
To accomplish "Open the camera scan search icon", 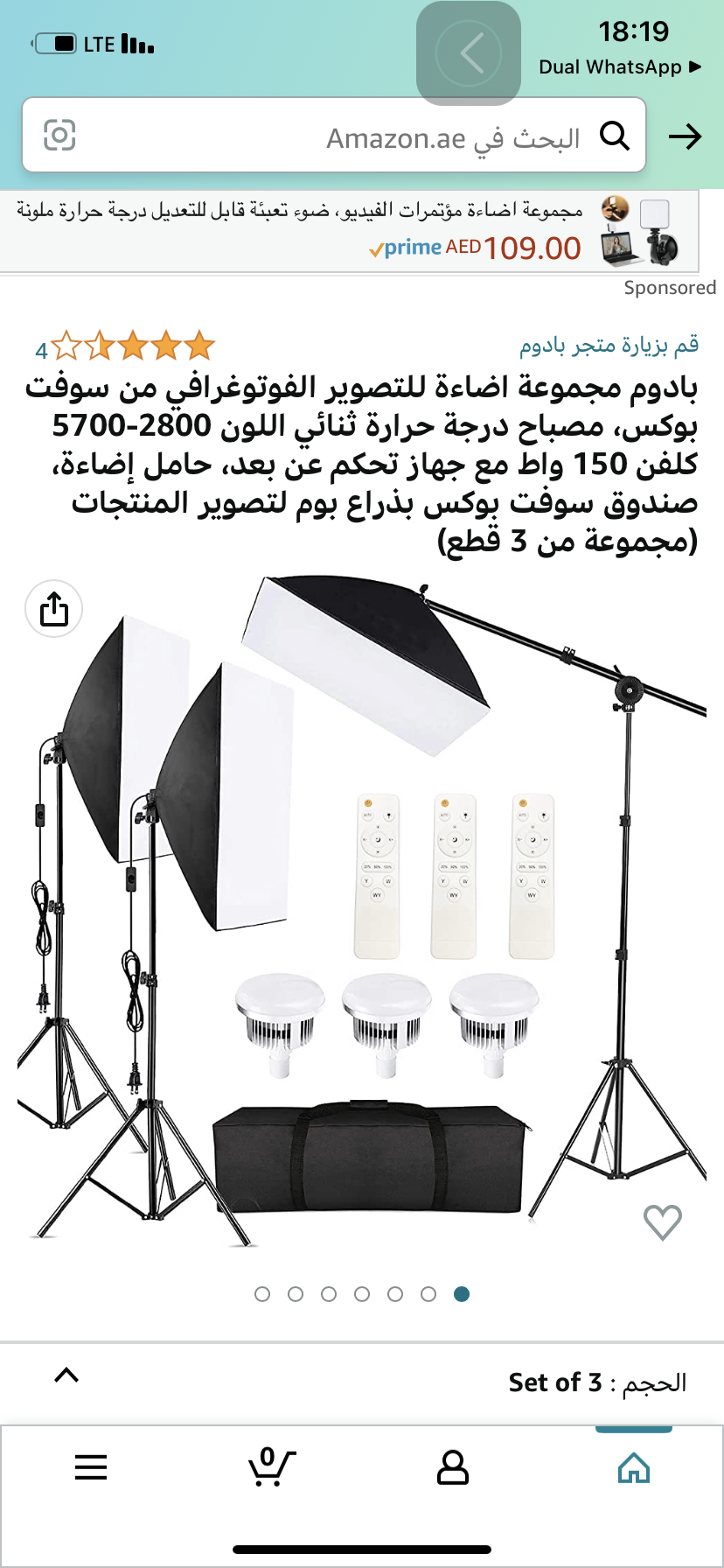I will 59,136.
